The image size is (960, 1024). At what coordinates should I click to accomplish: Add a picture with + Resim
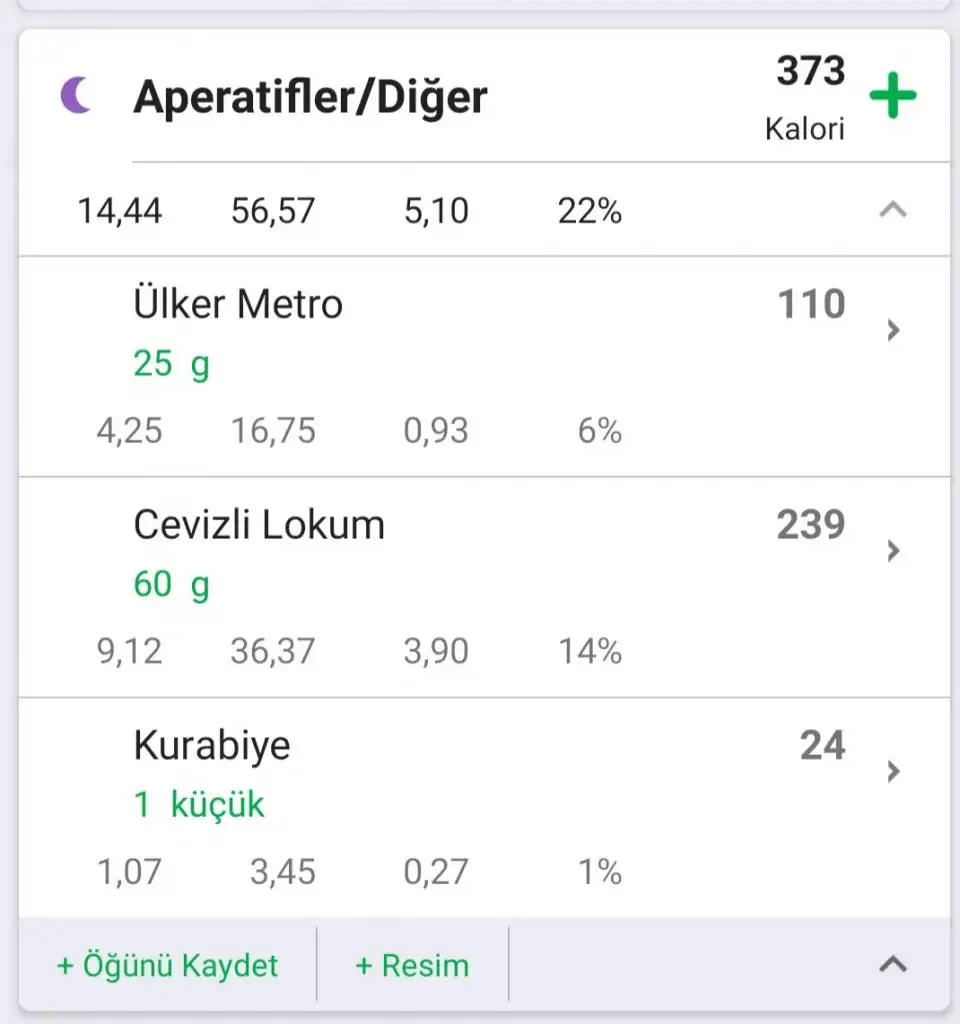tap(412, 966)
